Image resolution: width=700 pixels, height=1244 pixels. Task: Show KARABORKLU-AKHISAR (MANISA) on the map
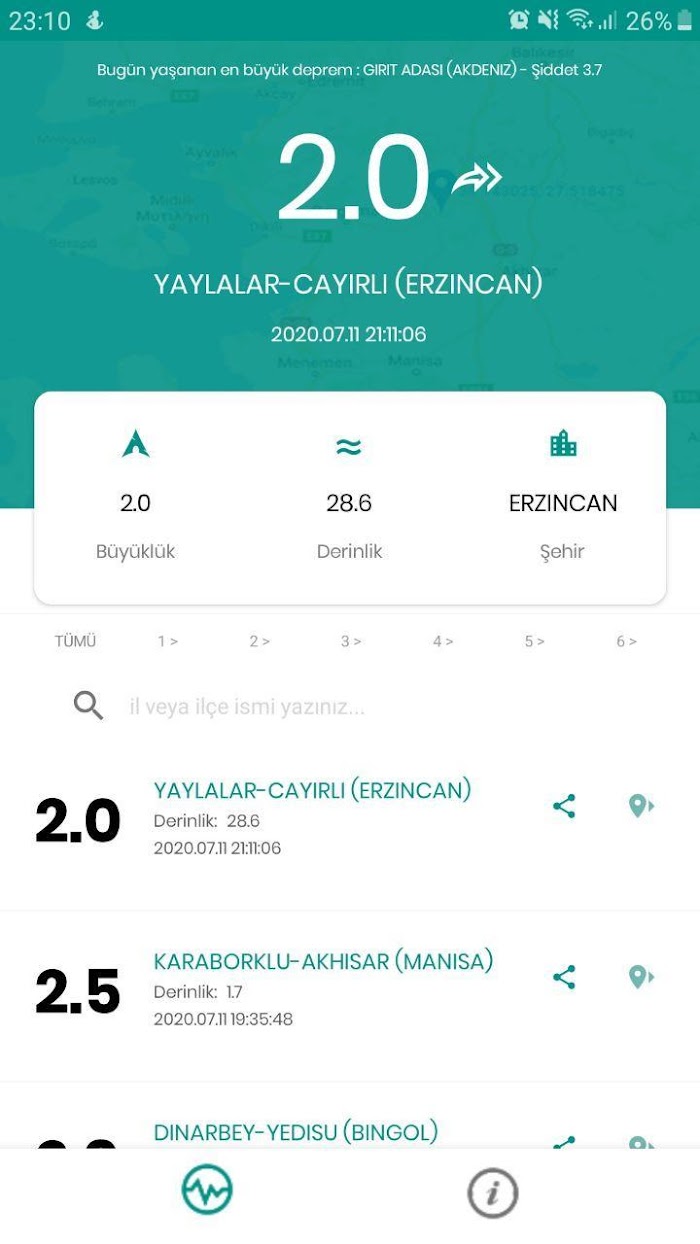641,977
